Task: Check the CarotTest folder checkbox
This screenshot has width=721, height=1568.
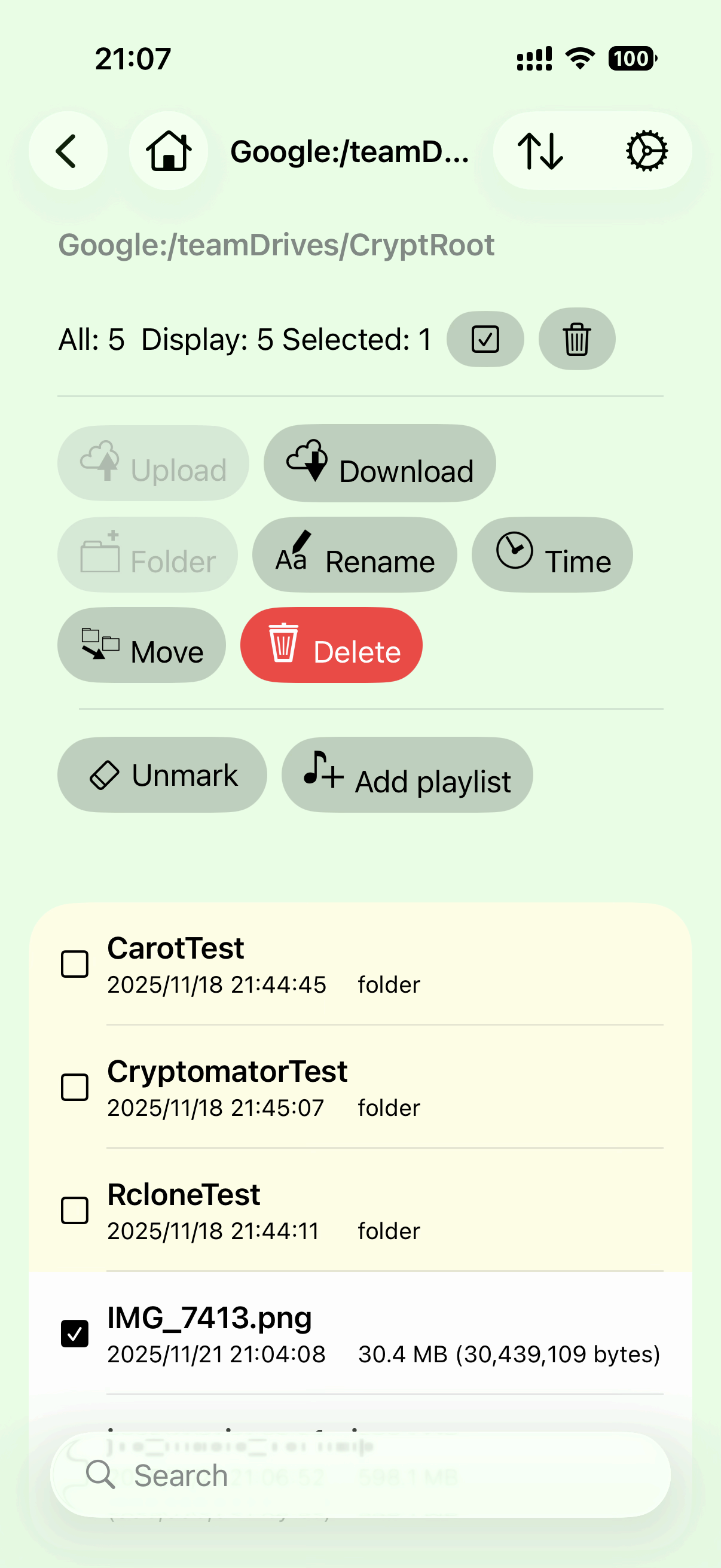Action: (x=74, y=964)
